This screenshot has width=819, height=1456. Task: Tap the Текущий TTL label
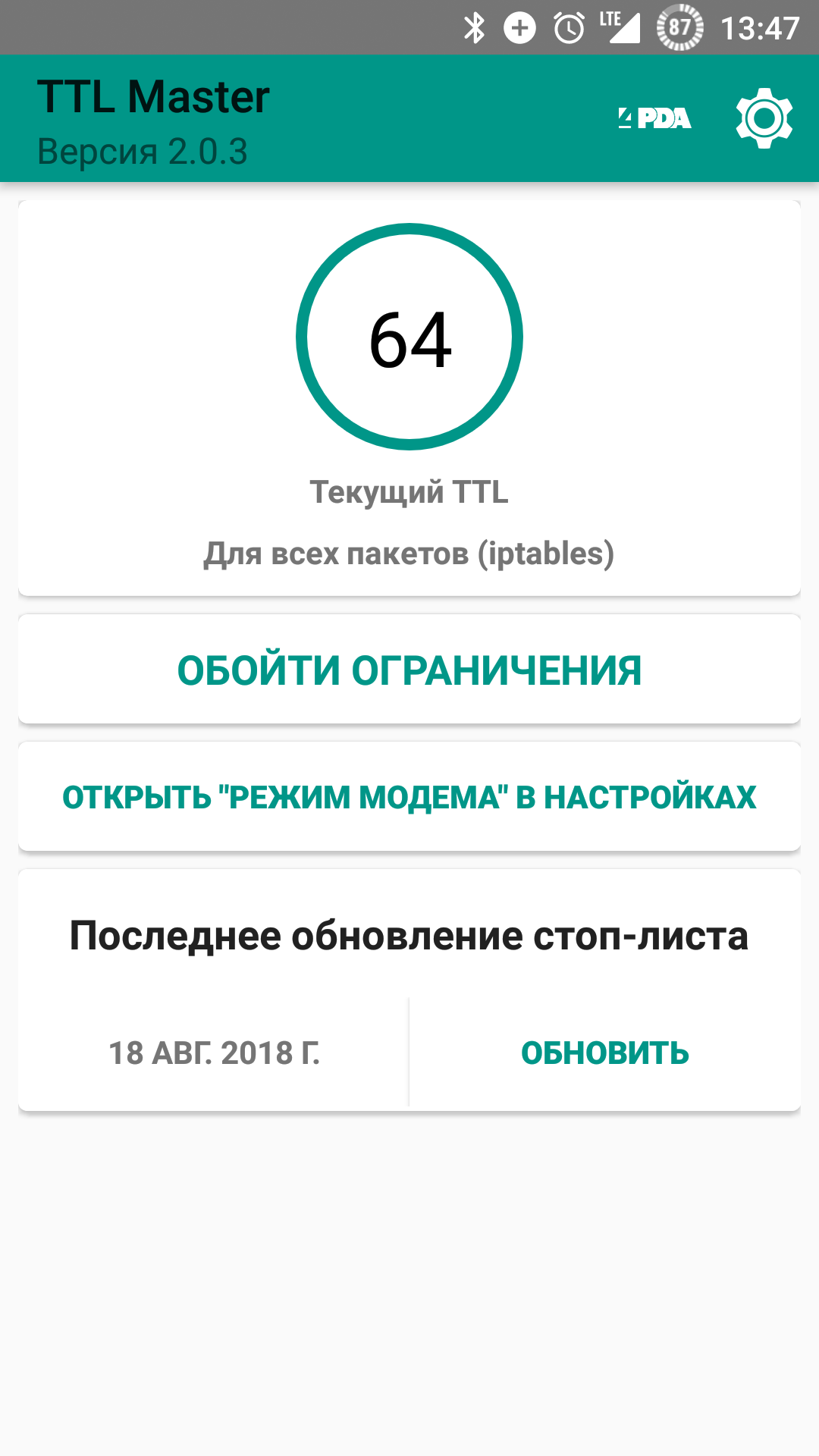click(x=409, y=493)
